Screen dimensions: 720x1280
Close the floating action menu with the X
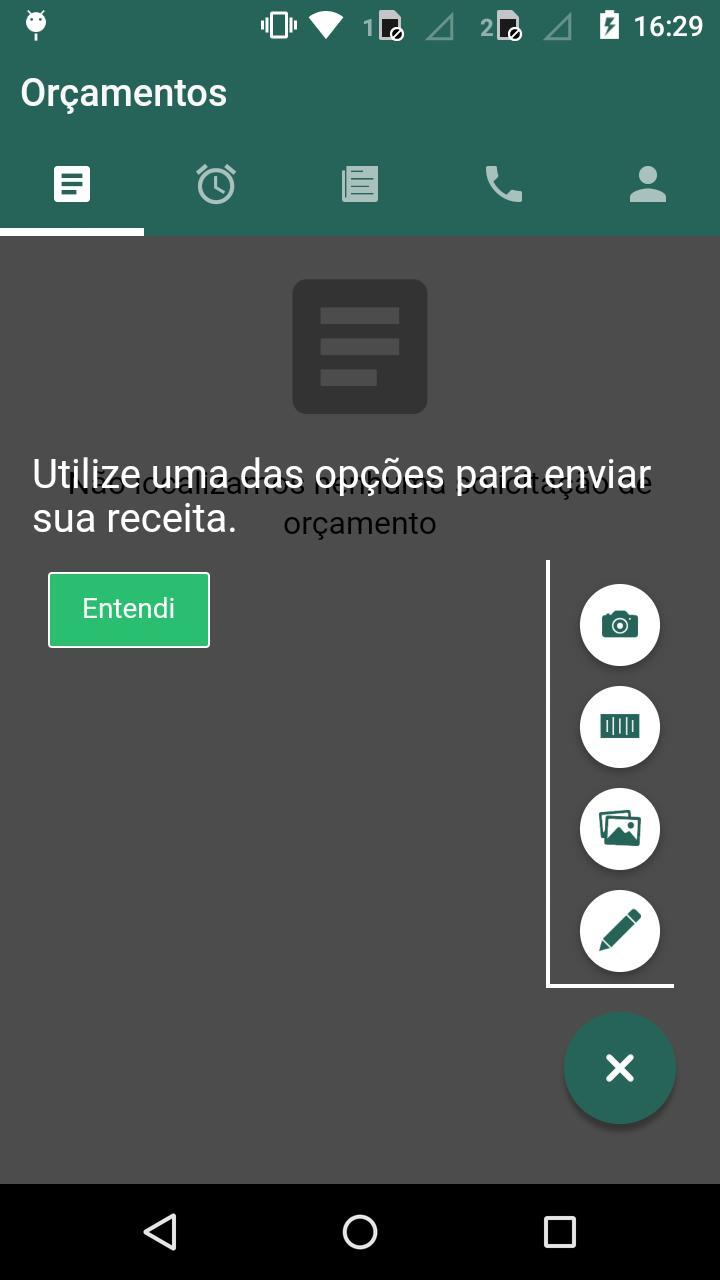pos(619,1068)
